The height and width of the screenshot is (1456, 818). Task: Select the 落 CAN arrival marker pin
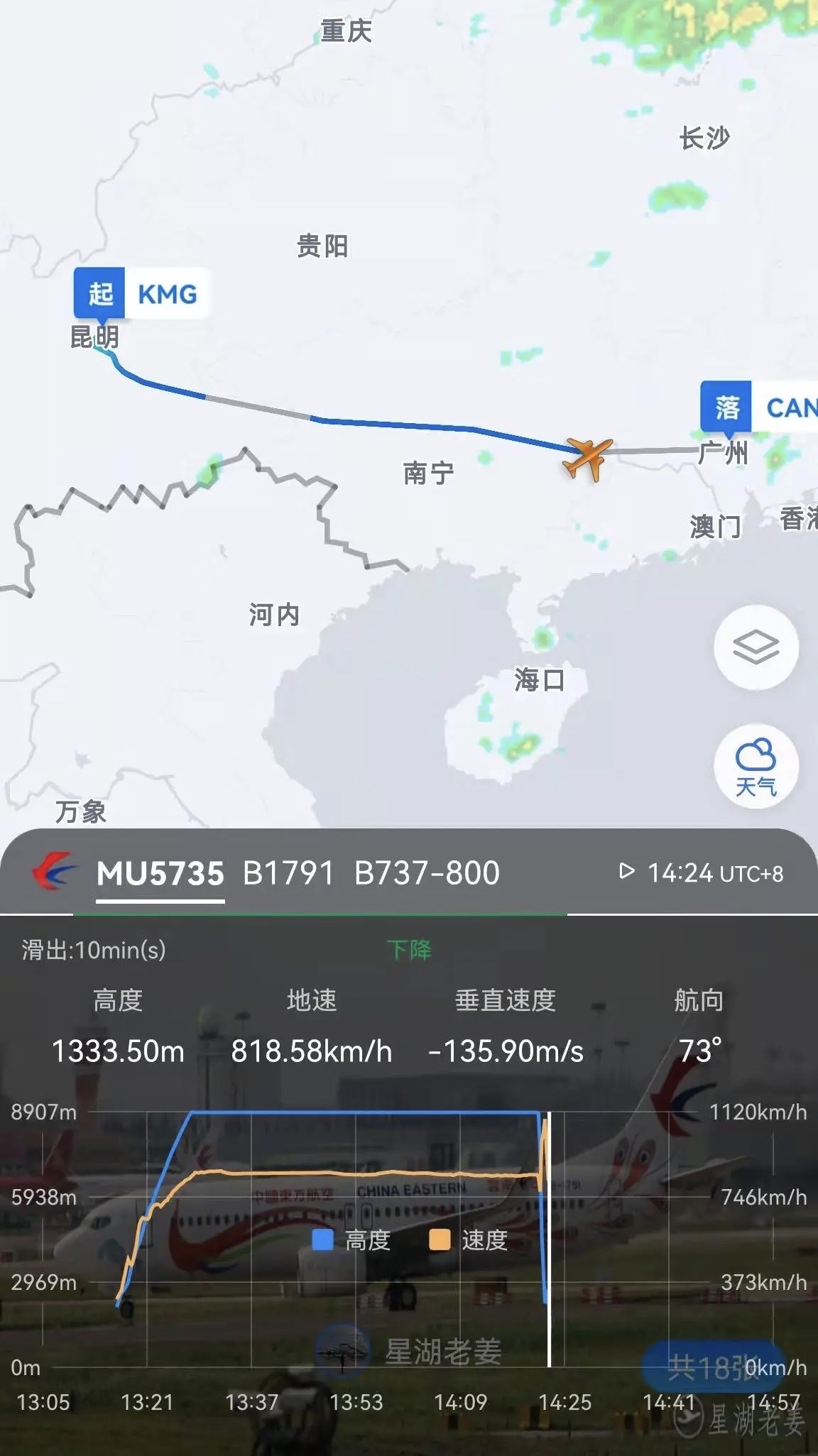[x=725, y=407]
